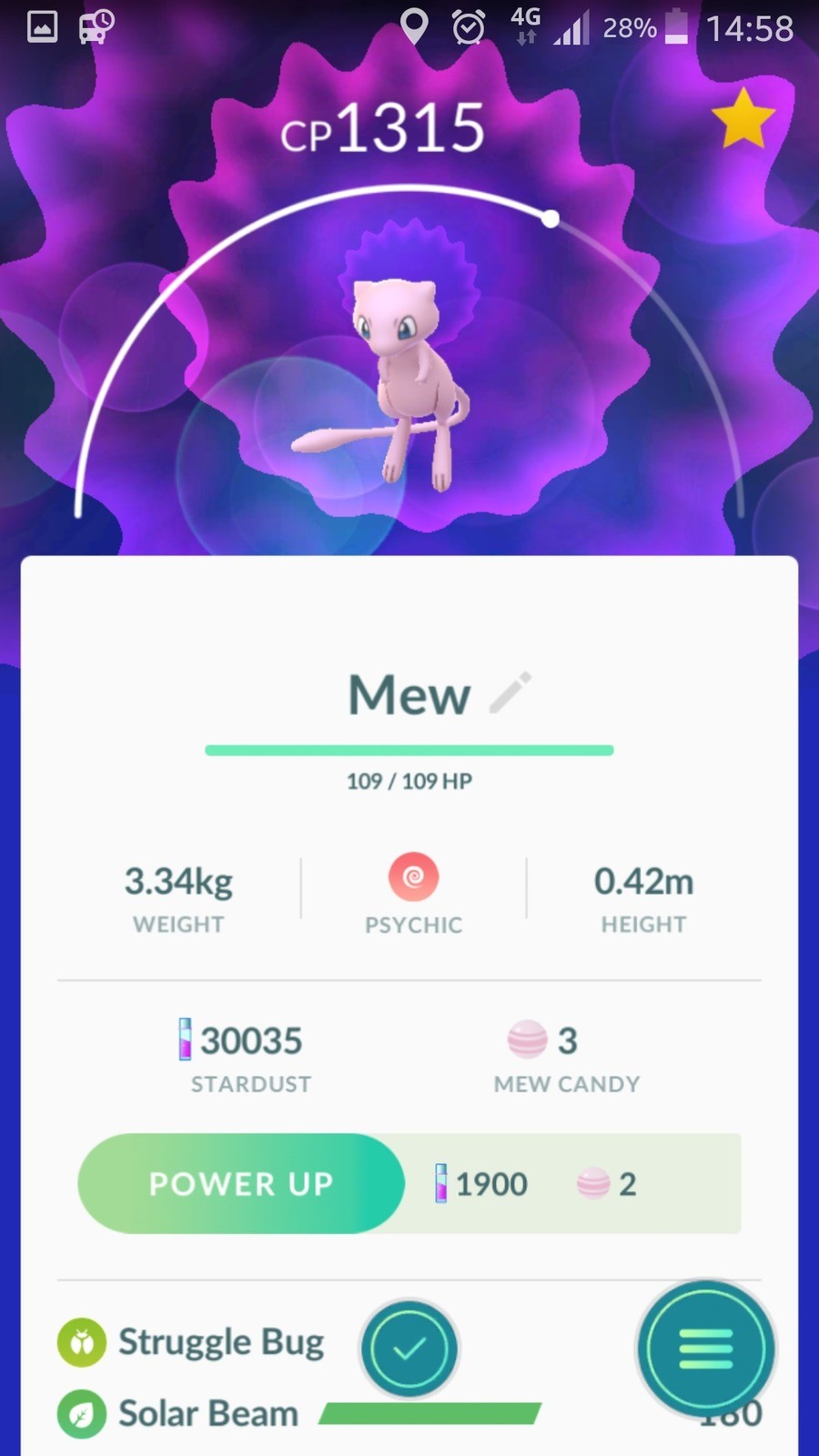Open the Pokémon options menu button
Image resolution: width=819 pixels, height=1456 pixels.
tap(706, 1349)
